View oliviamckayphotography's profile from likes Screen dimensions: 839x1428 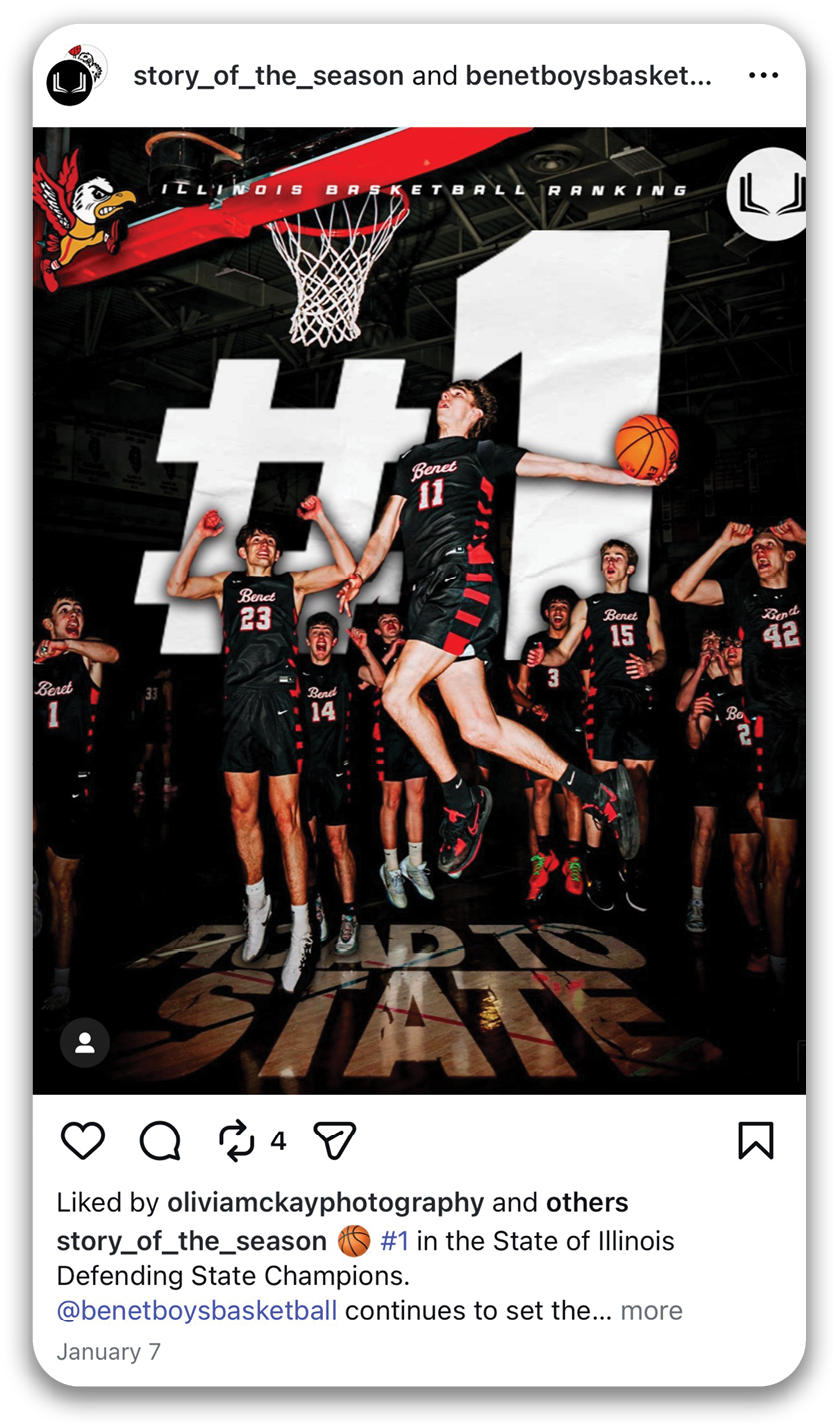[326, 1202]
